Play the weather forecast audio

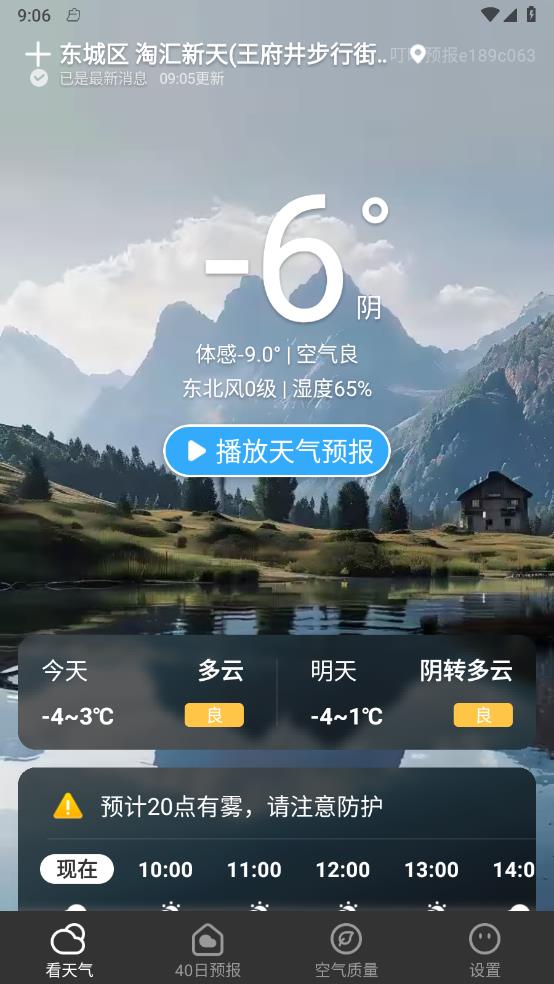coord(277,451)
